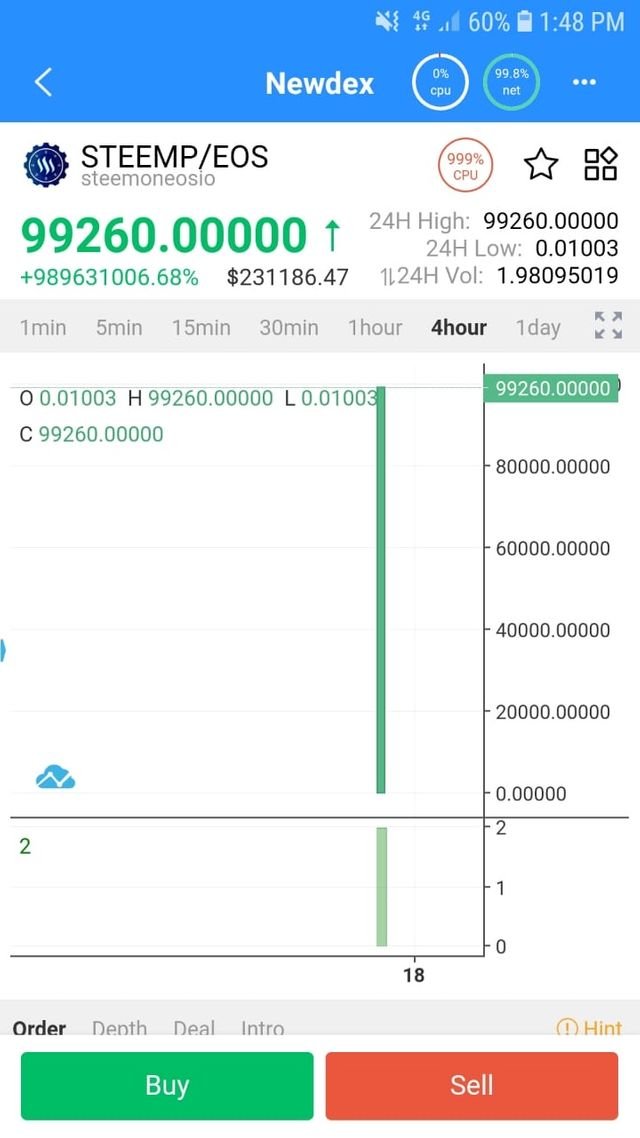Add STEEMP/EOS to favorites with the star

coord(541,164)
